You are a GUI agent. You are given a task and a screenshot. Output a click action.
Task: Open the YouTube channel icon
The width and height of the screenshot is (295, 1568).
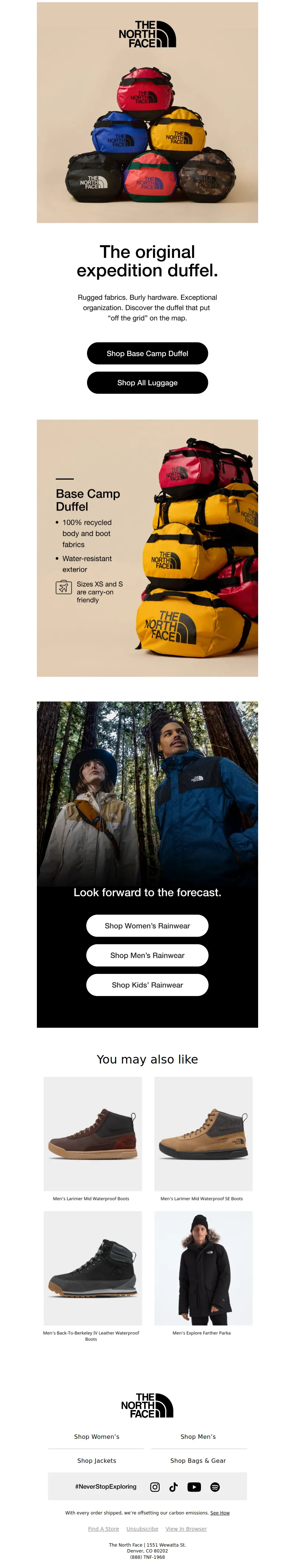194,1486
